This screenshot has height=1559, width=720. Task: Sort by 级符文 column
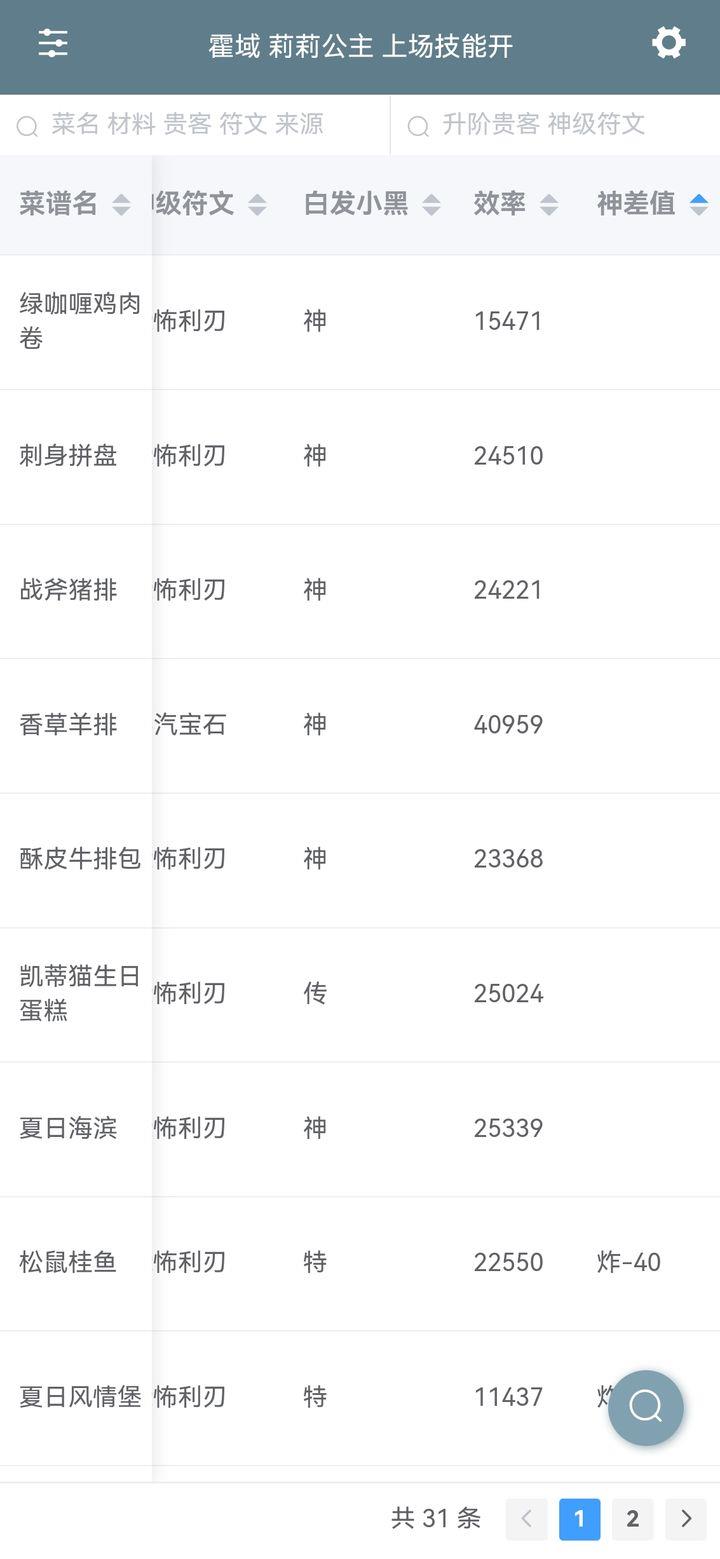pos(210,204)
